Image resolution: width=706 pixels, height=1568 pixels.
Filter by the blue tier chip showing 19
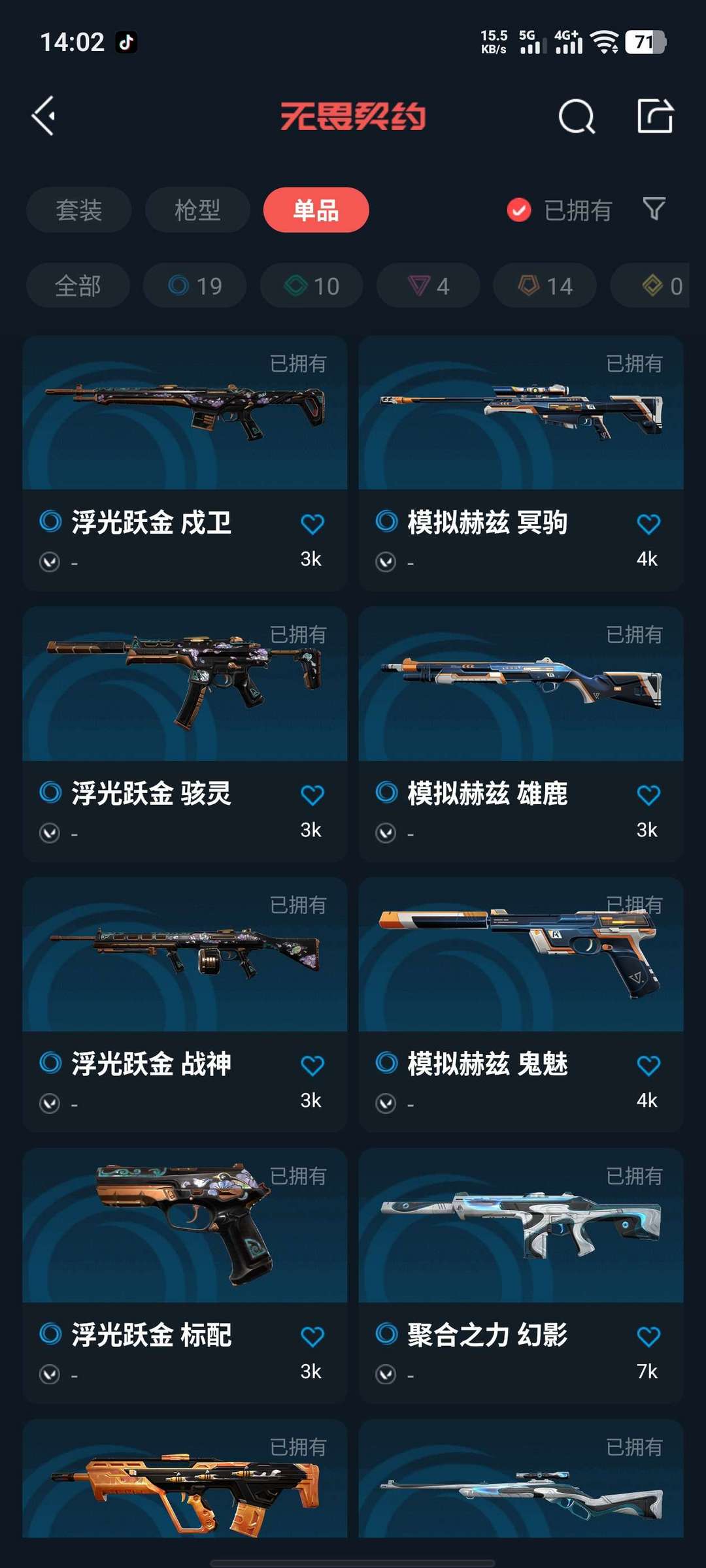(x=195, y=286)
